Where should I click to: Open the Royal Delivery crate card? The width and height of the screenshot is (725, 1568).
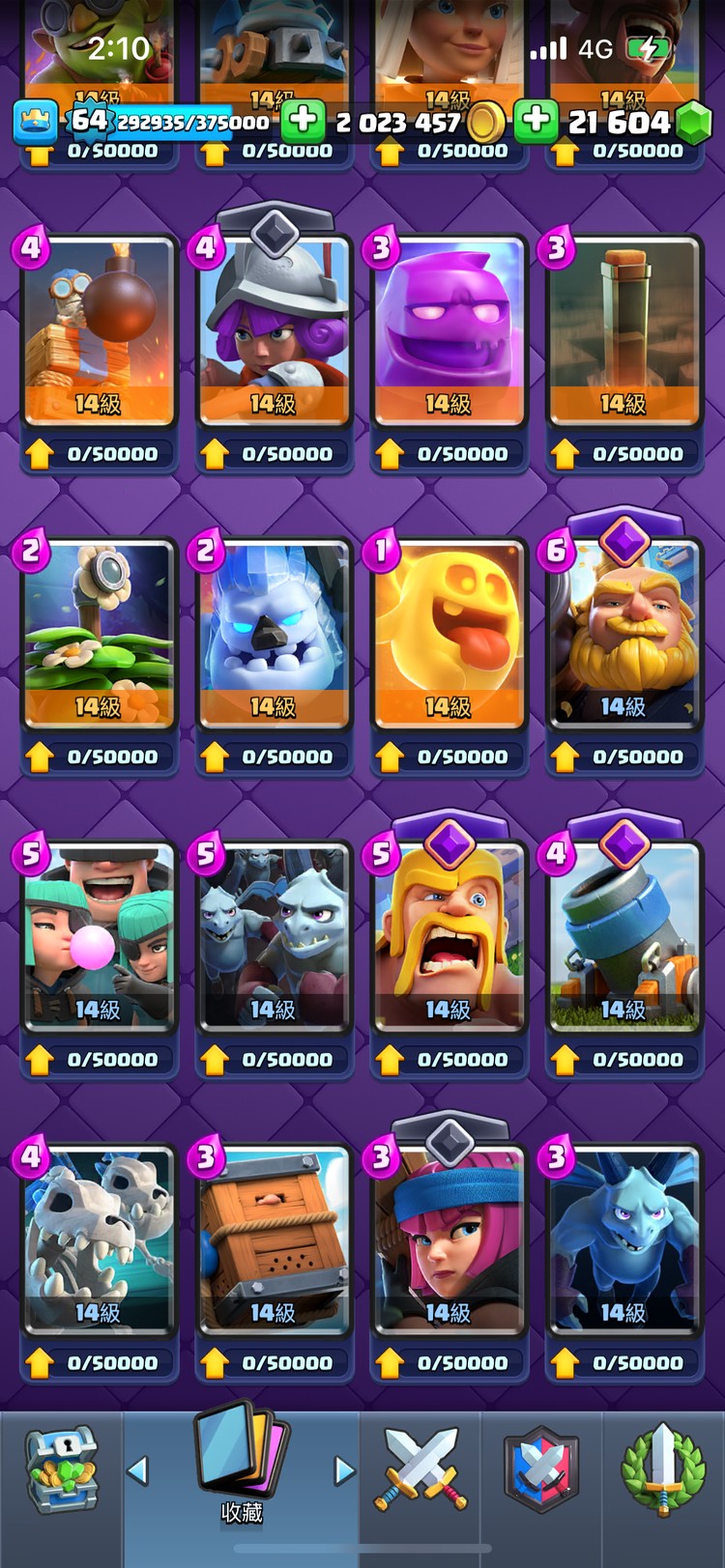coord(274,1239)
